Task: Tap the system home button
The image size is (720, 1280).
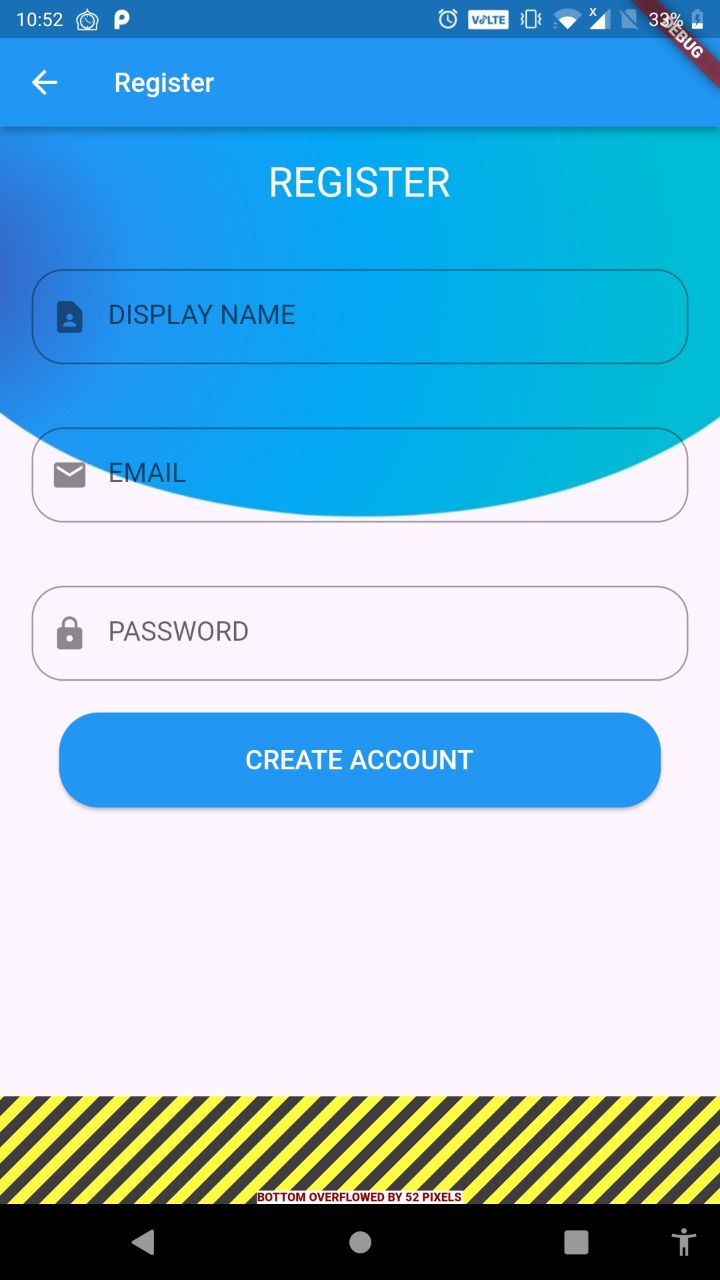Action: (x=360, y=1242)
